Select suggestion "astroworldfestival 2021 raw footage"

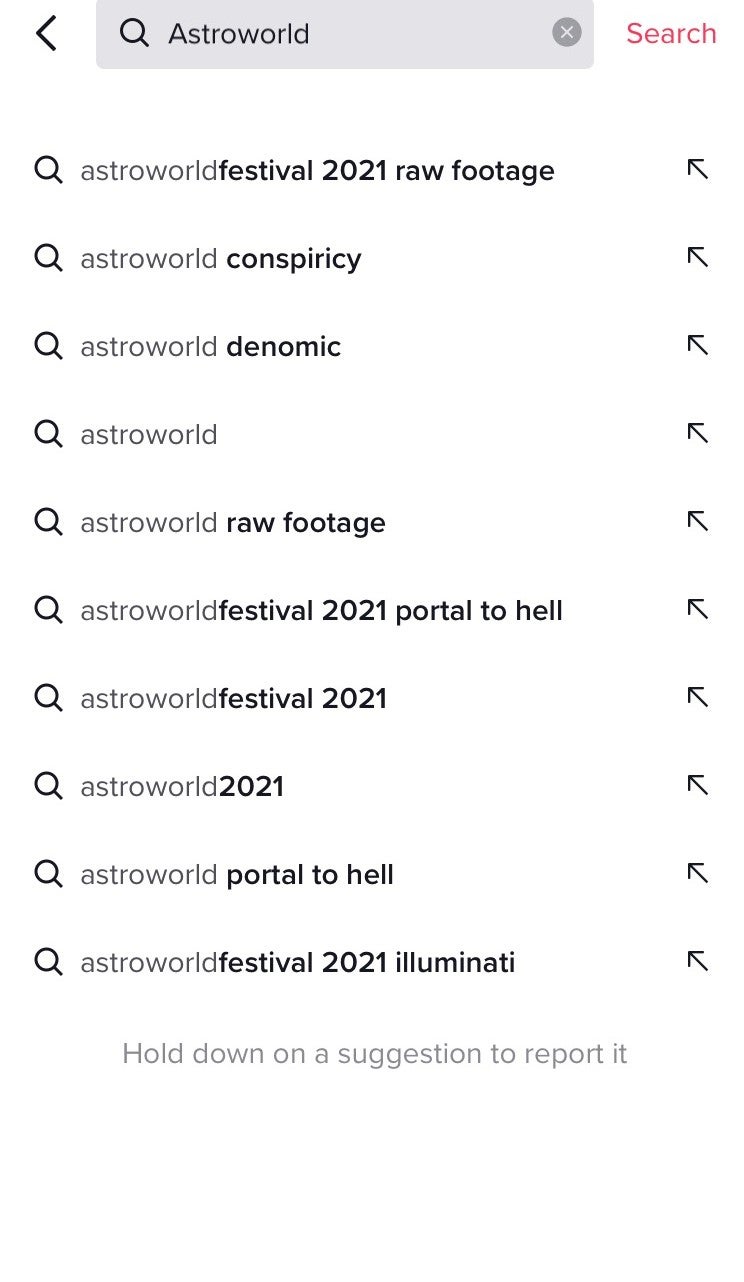(317, 171)
